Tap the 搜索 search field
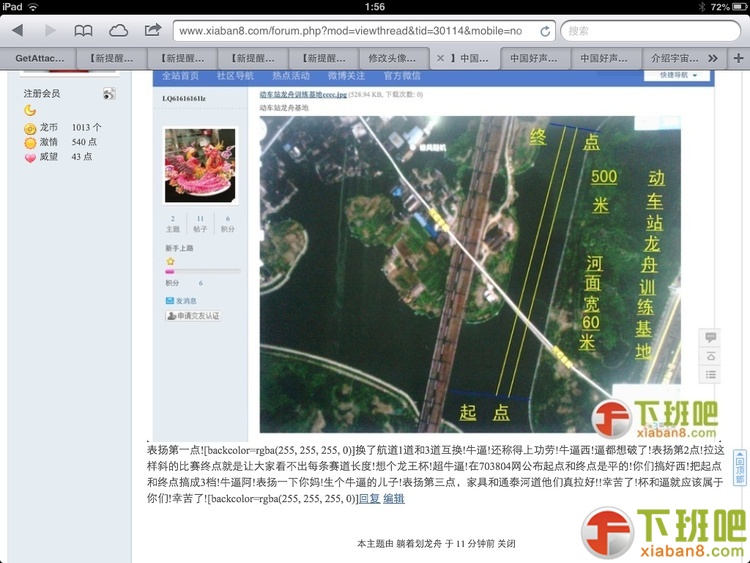The width and height of the screenshot is (750, 563). click(x=650, y=31)
